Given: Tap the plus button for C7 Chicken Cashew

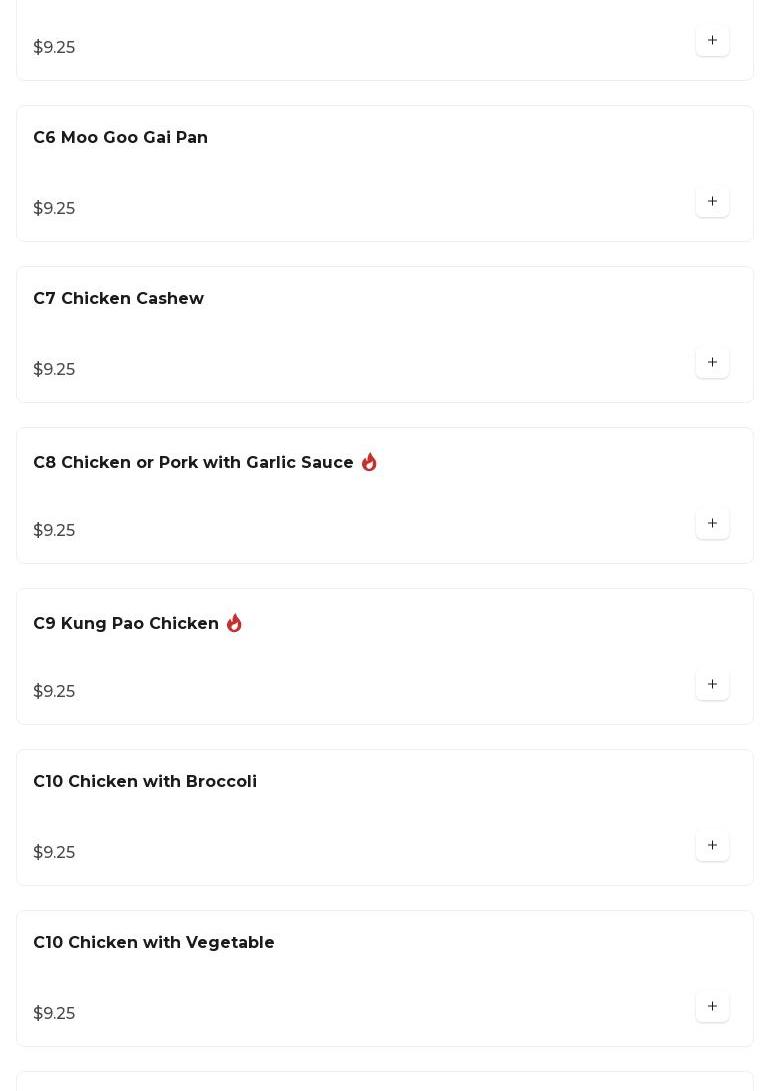Looking at the screenshot, I should coord(712,363).
